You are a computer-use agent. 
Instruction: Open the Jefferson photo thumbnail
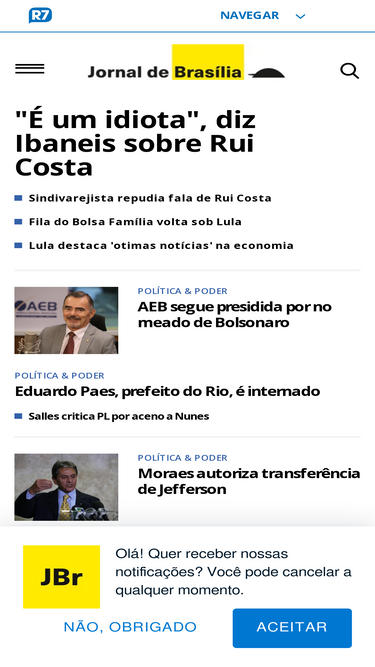coord(66,487)
